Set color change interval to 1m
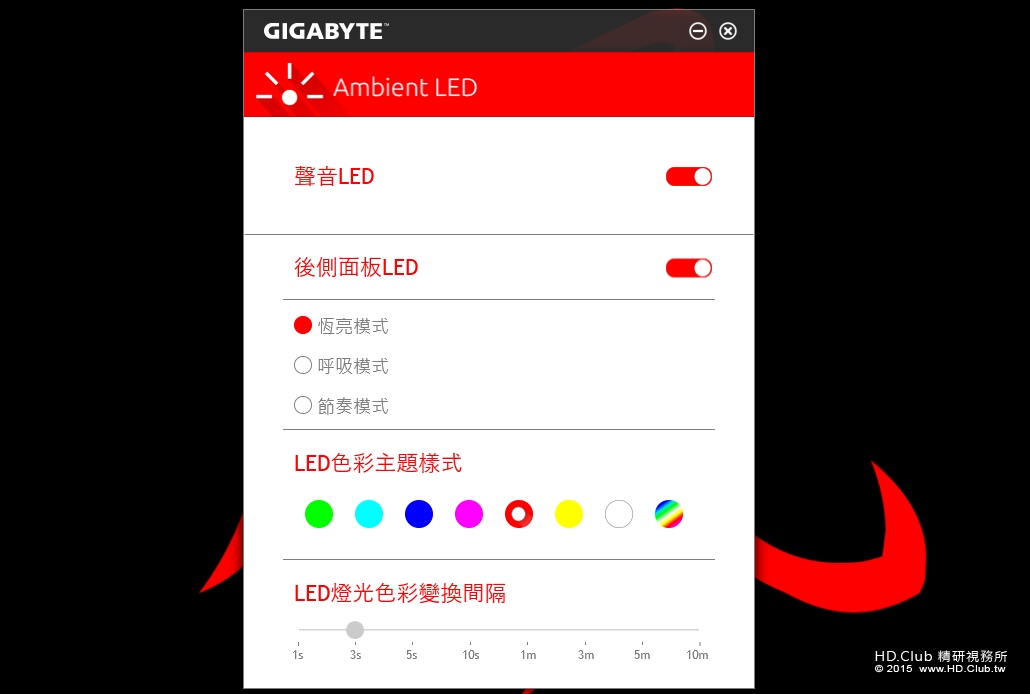Screen dimensions: 1030x694 (x=527, y=630)
